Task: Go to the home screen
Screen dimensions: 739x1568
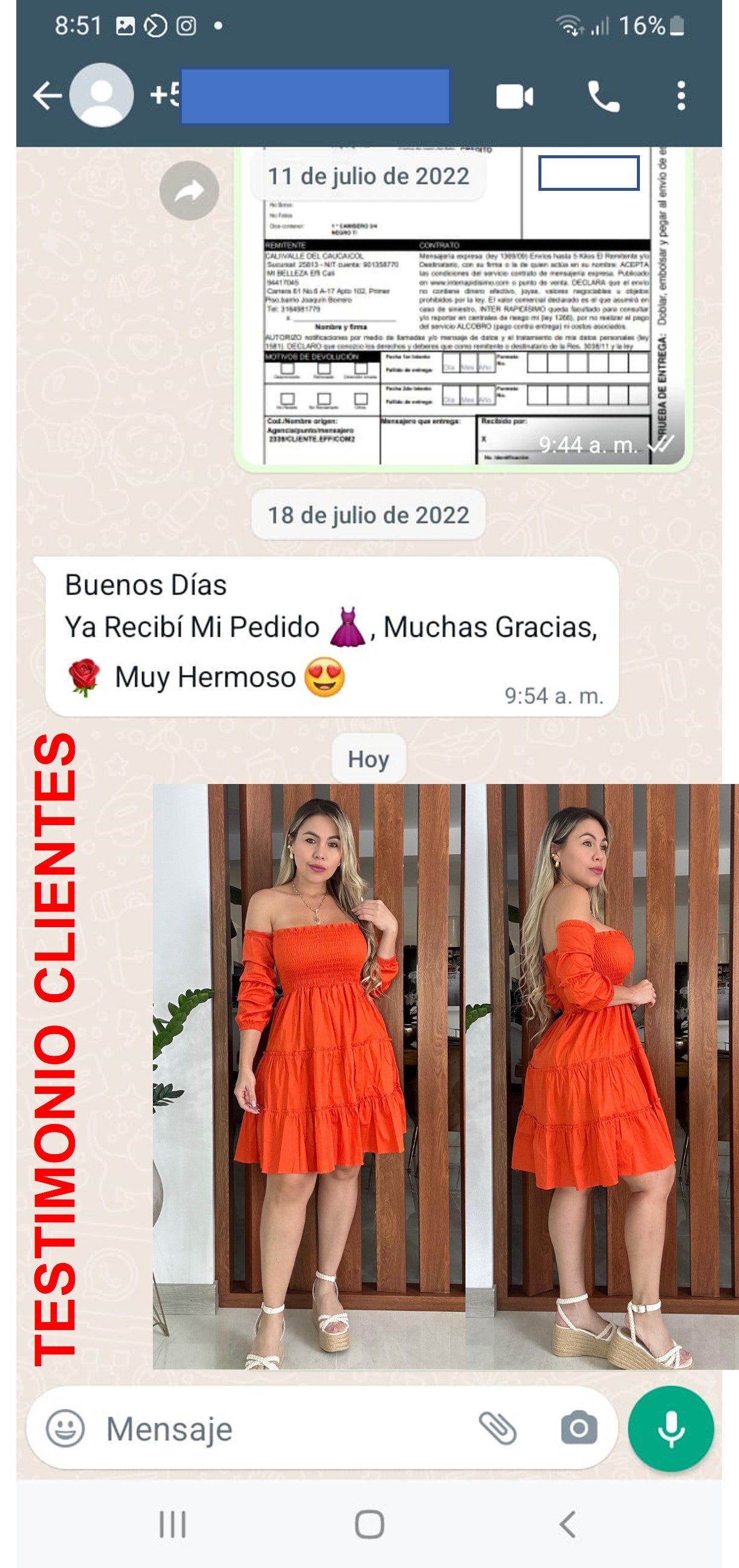Action: click(x=369, y=1524)
